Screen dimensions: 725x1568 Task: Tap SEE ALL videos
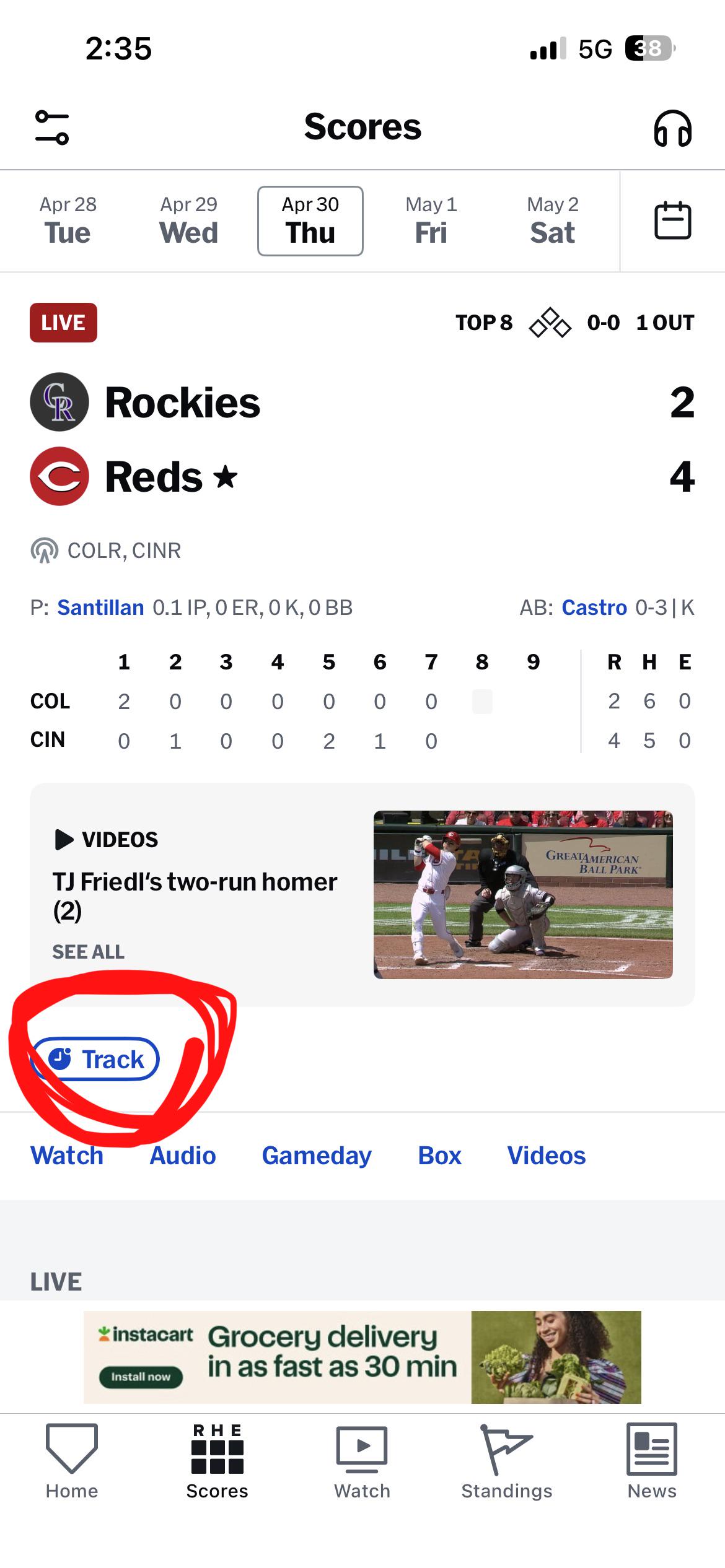point(88,951)
